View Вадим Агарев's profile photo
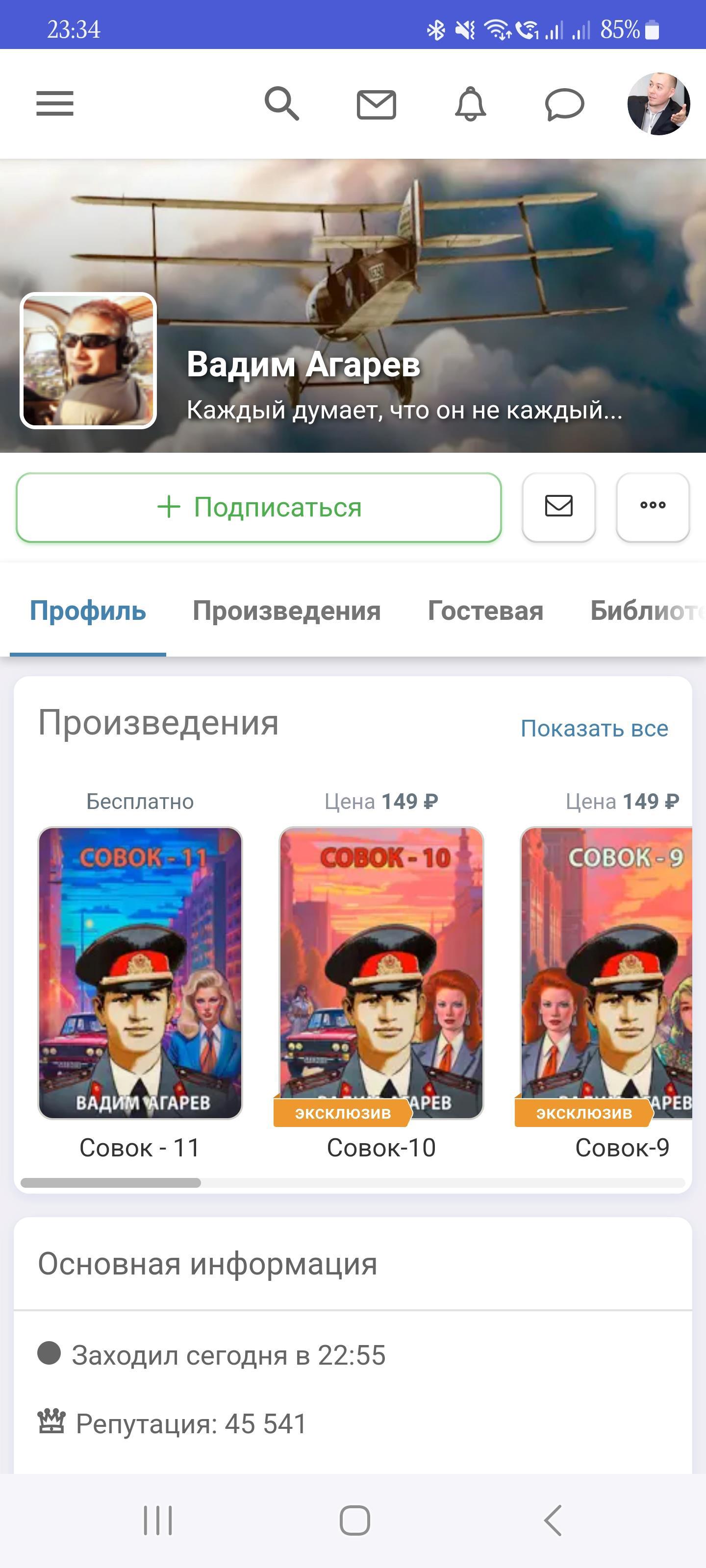Image resolution: width=706 pixels, height=1568 pixels. [x=89, y=360]
